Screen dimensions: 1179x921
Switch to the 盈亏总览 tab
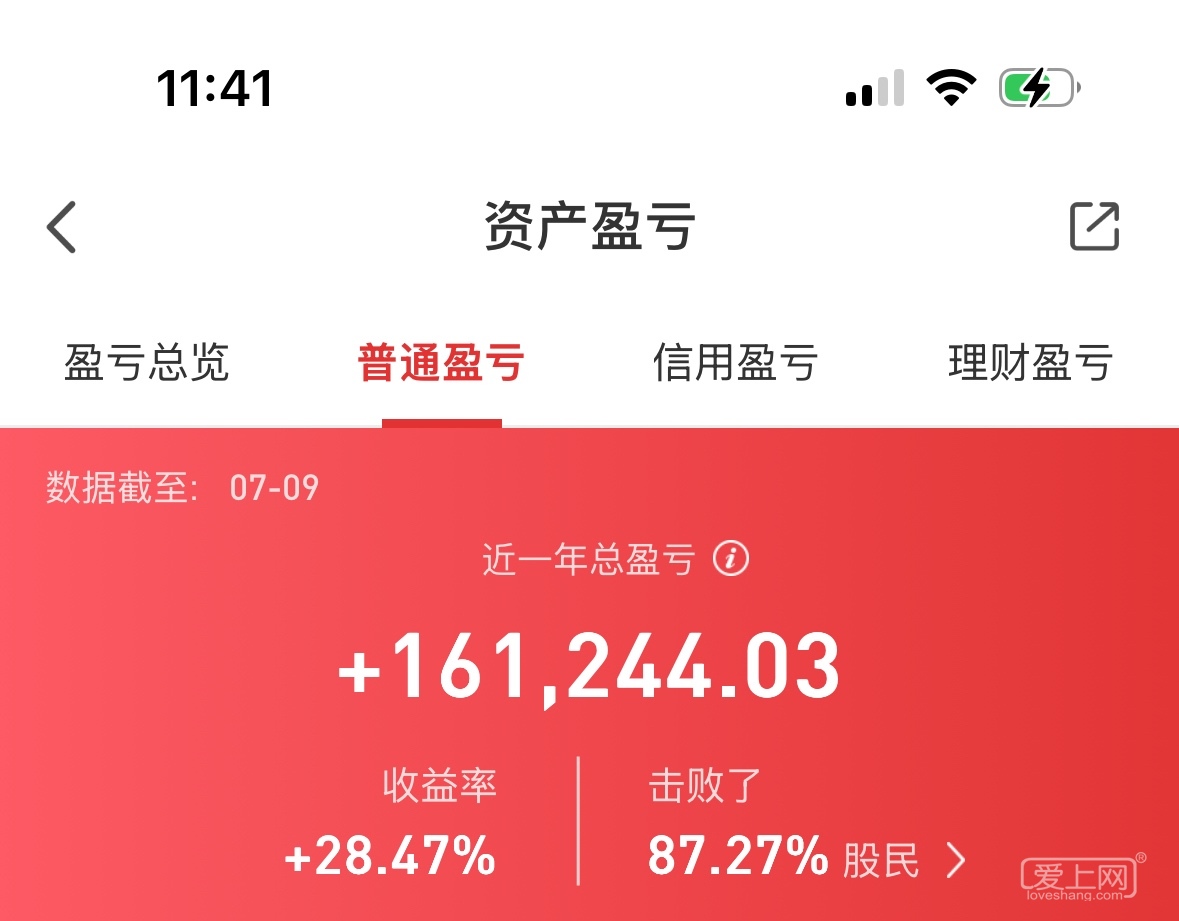147,363
